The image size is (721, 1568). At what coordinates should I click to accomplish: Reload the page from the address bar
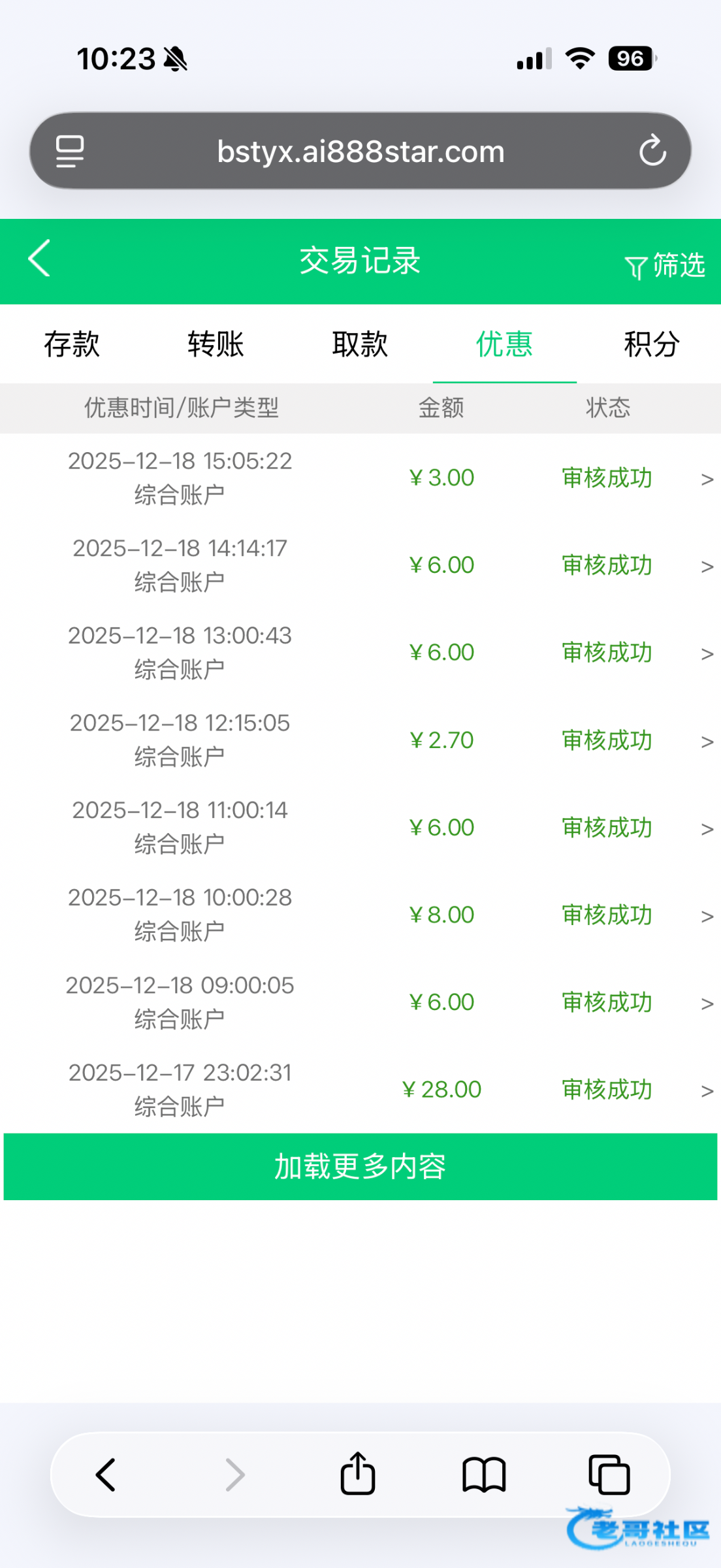tap(652, 152)
